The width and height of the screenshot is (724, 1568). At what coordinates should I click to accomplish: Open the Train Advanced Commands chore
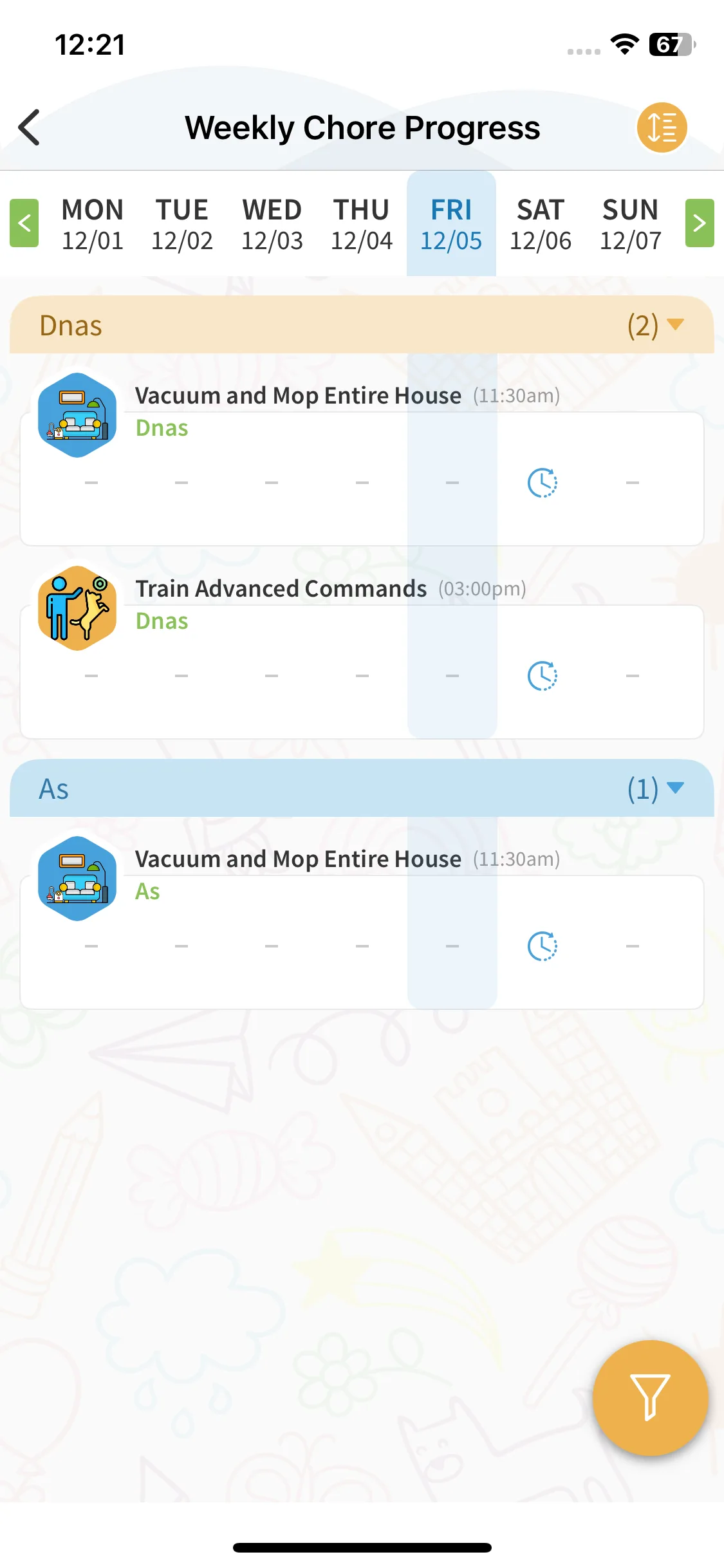click(x=281, y=589)
